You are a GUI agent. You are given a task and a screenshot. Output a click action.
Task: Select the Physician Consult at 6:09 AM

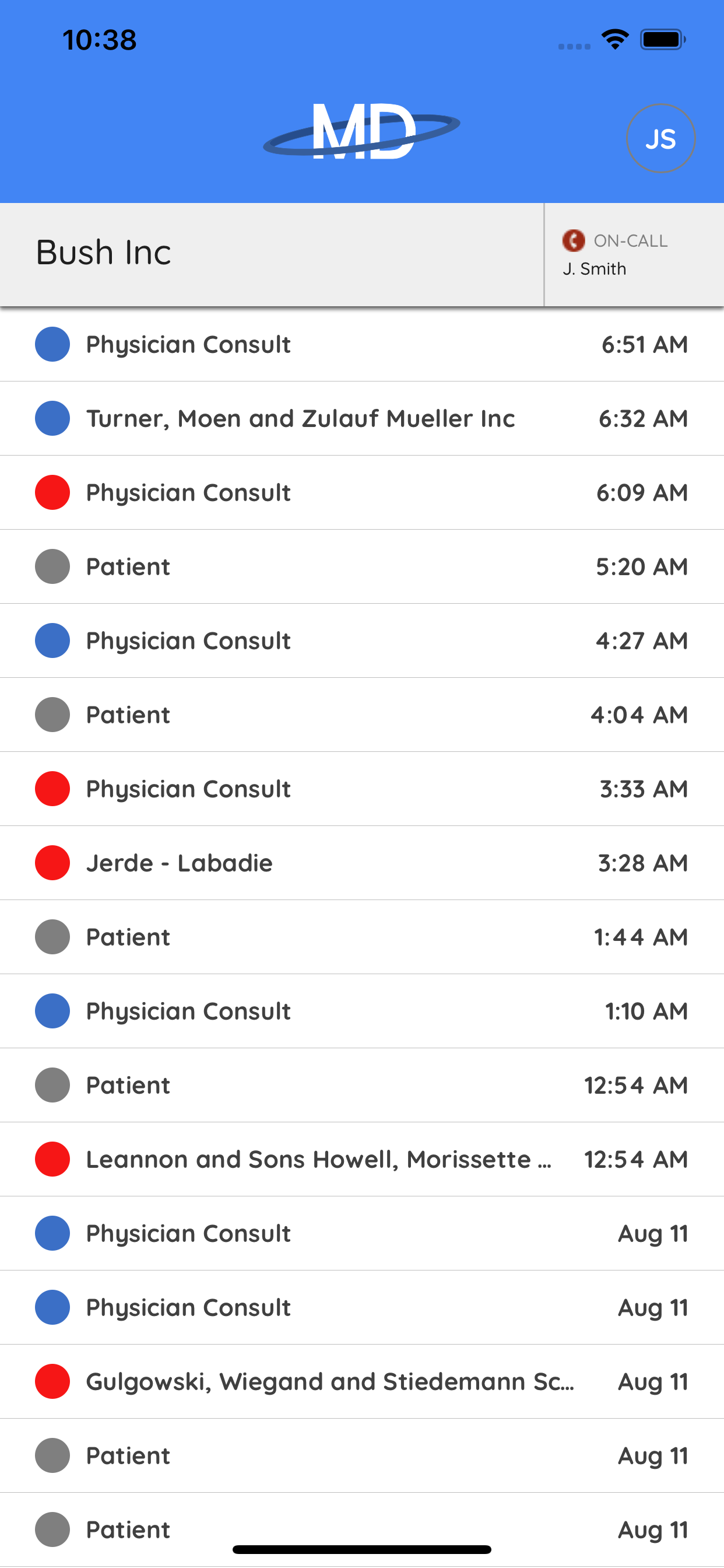point(362,492)
